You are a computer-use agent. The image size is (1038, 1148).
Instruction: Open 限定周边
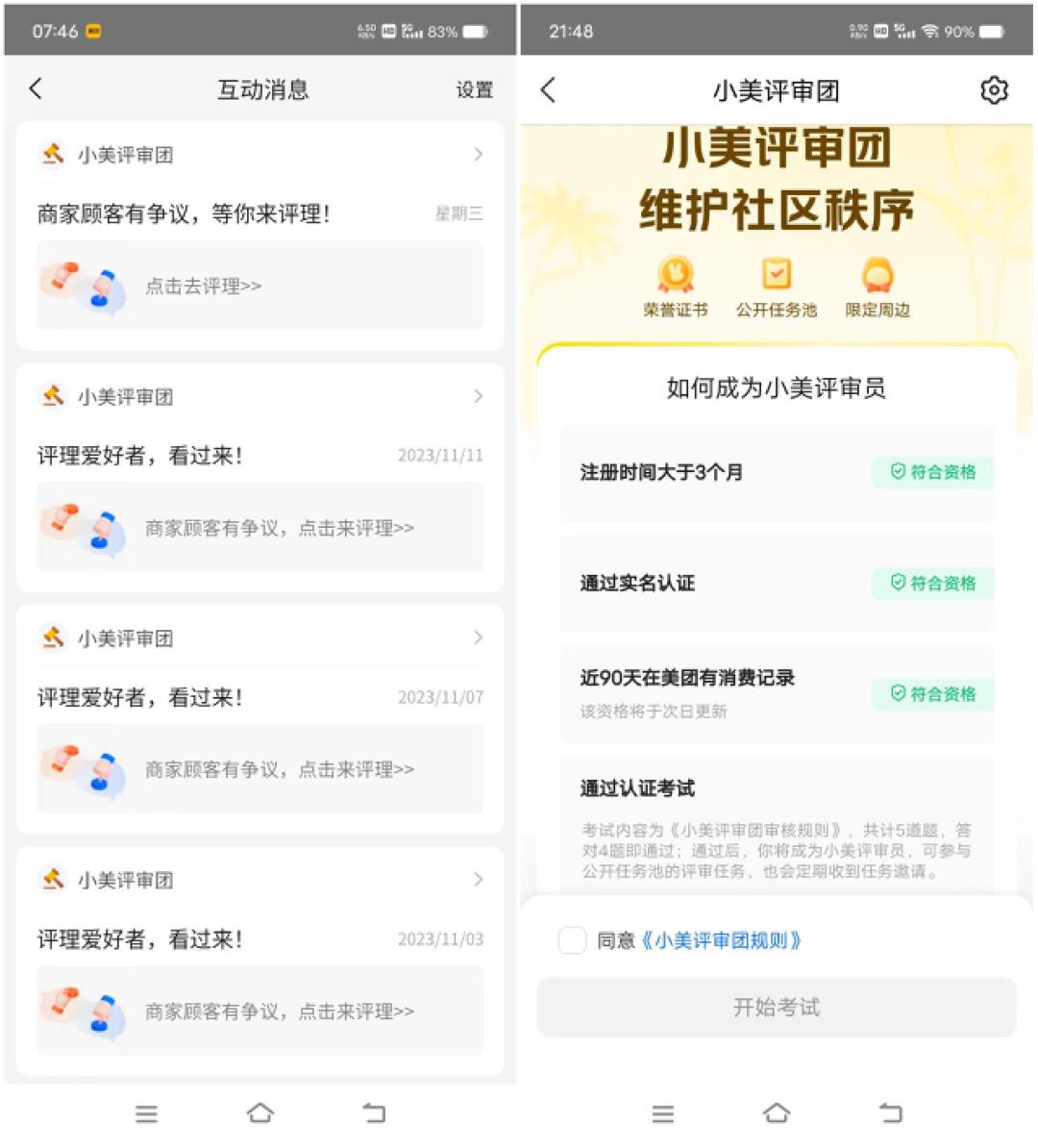pyautogui.click(x=877, y=286)
